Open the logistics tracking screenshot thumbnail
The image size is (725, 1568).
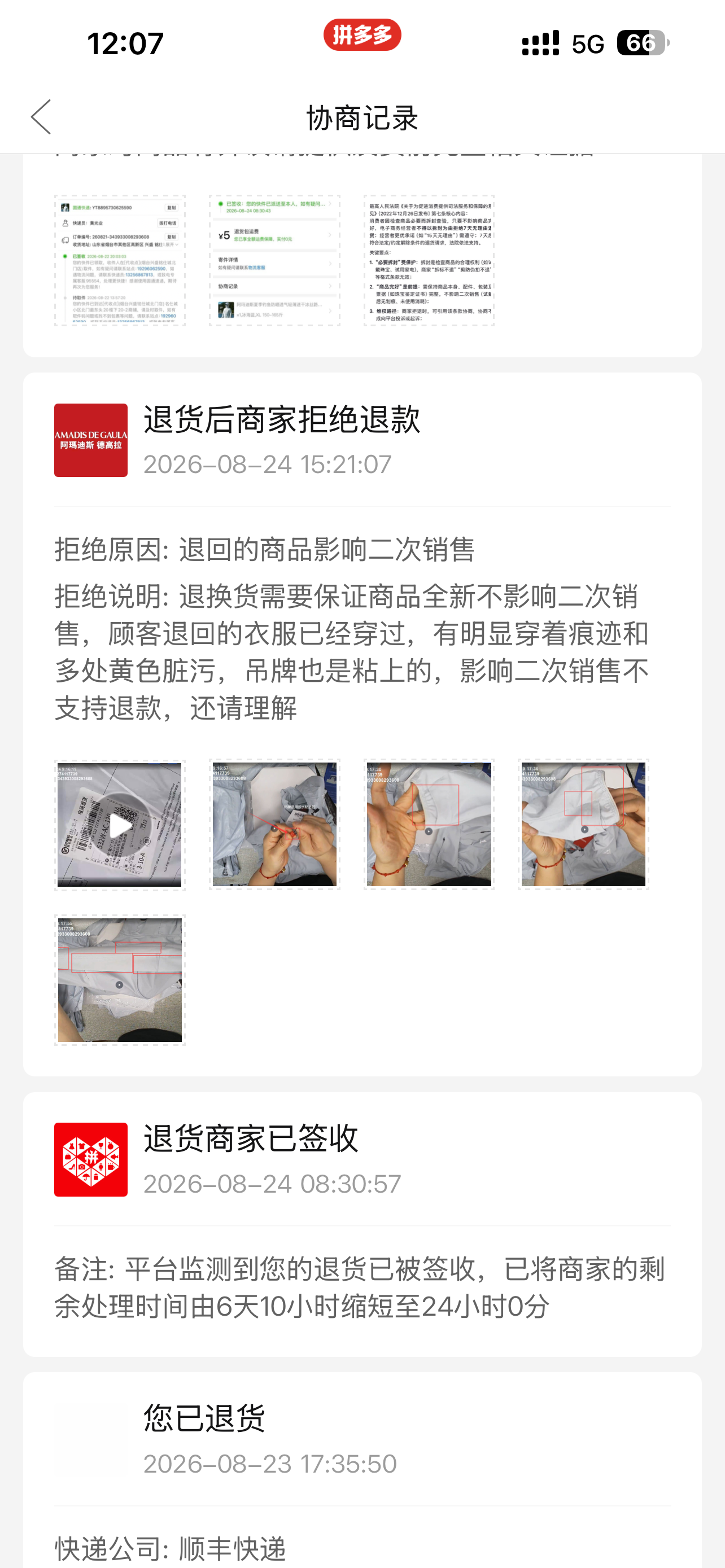[x=120, y=261]
